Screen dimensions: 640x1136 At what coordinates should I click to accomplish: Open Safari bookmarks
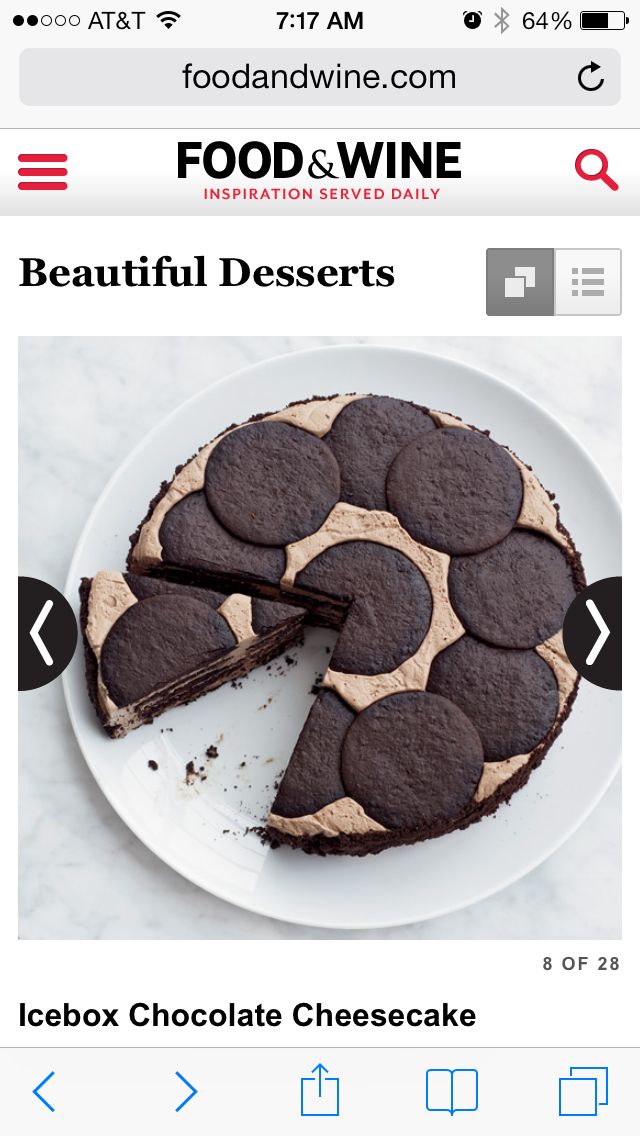452,1091
